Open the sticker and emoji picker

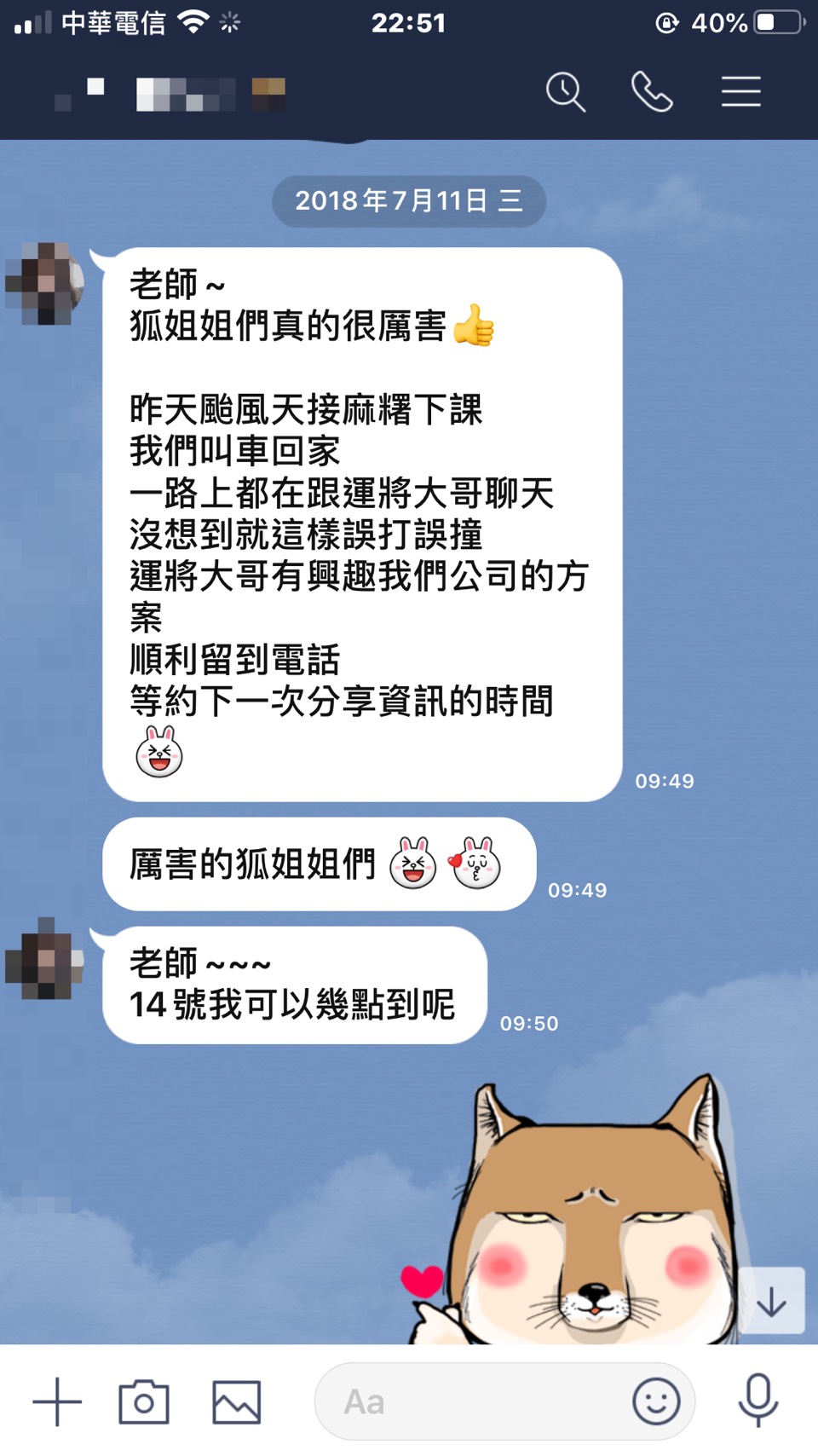point(656,1401)
